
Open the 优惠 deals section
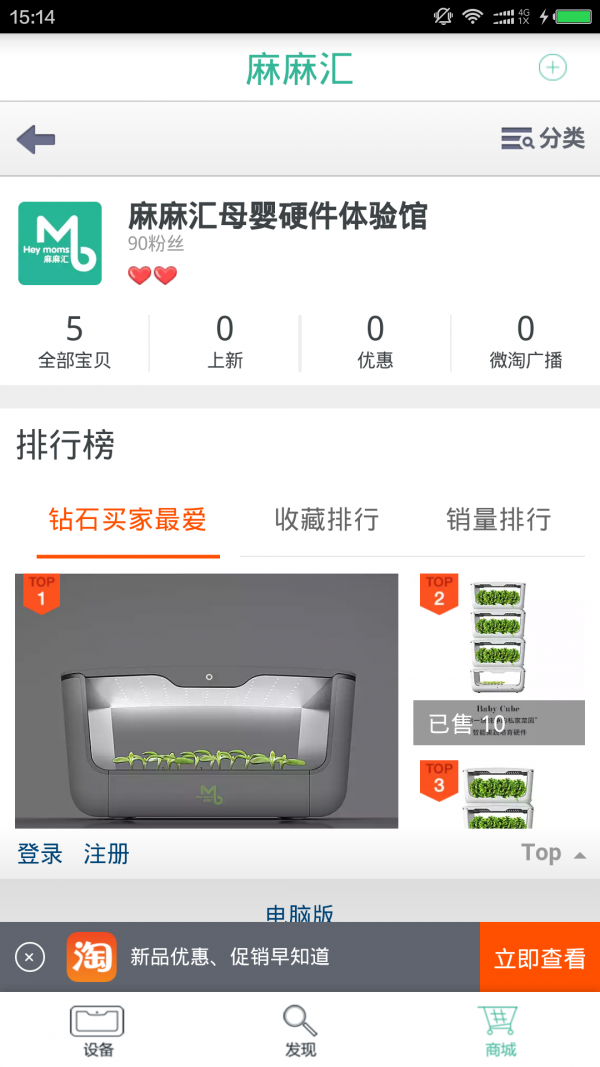[375, 342]
